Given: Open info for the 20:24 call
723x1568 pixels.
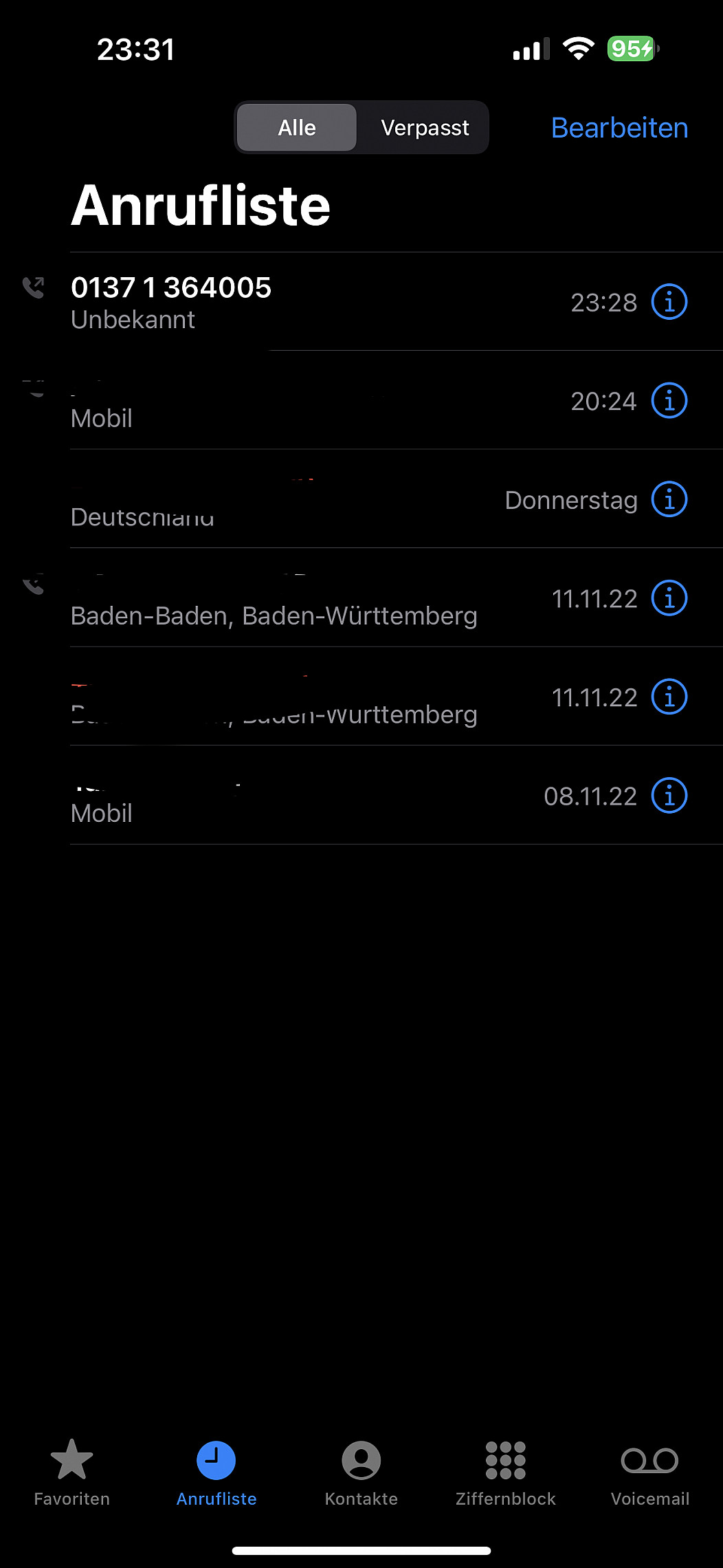Looking at the screenshot, I should click(669, 401).
